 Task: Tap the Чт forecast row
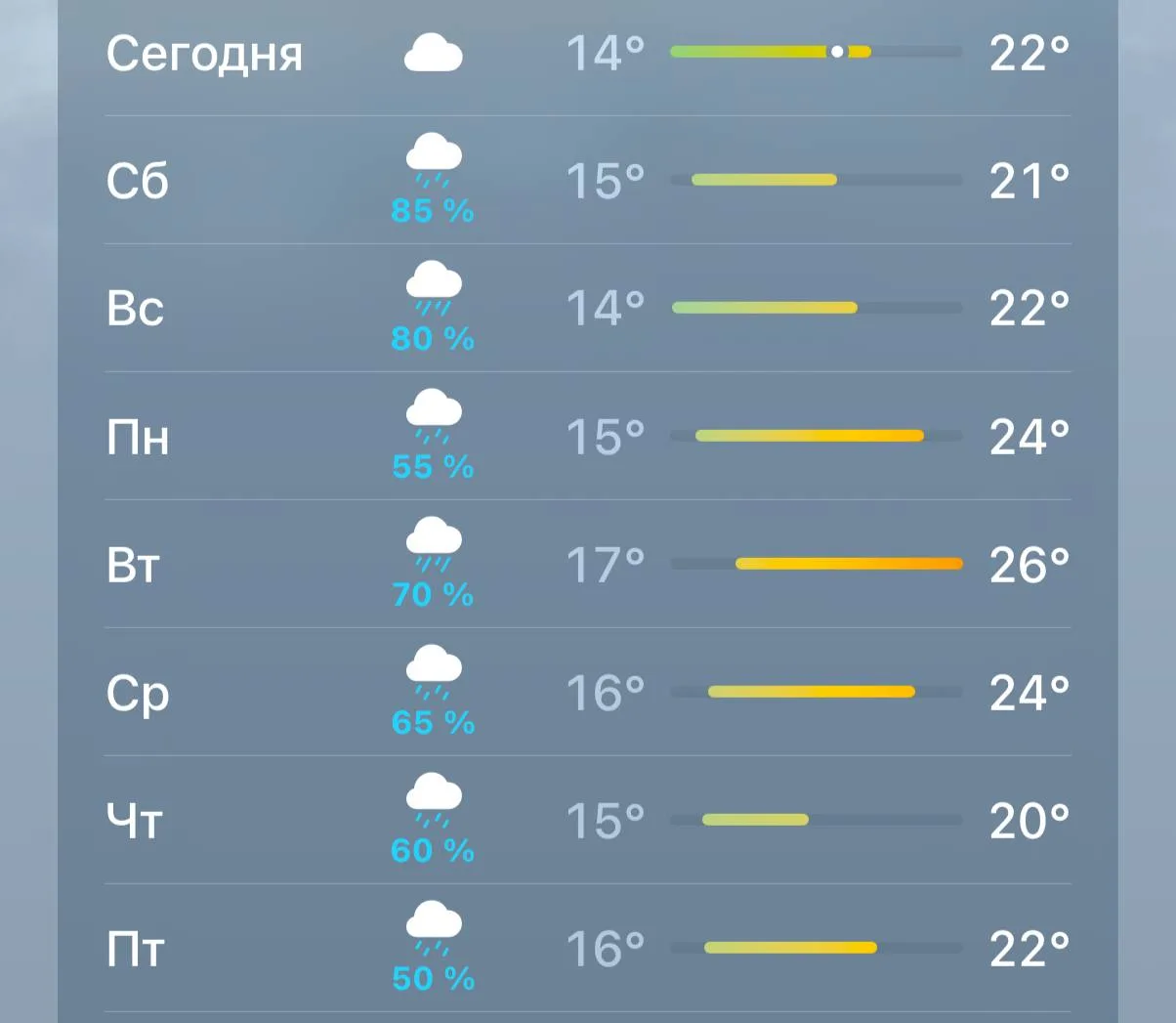(x=588, y=820)
